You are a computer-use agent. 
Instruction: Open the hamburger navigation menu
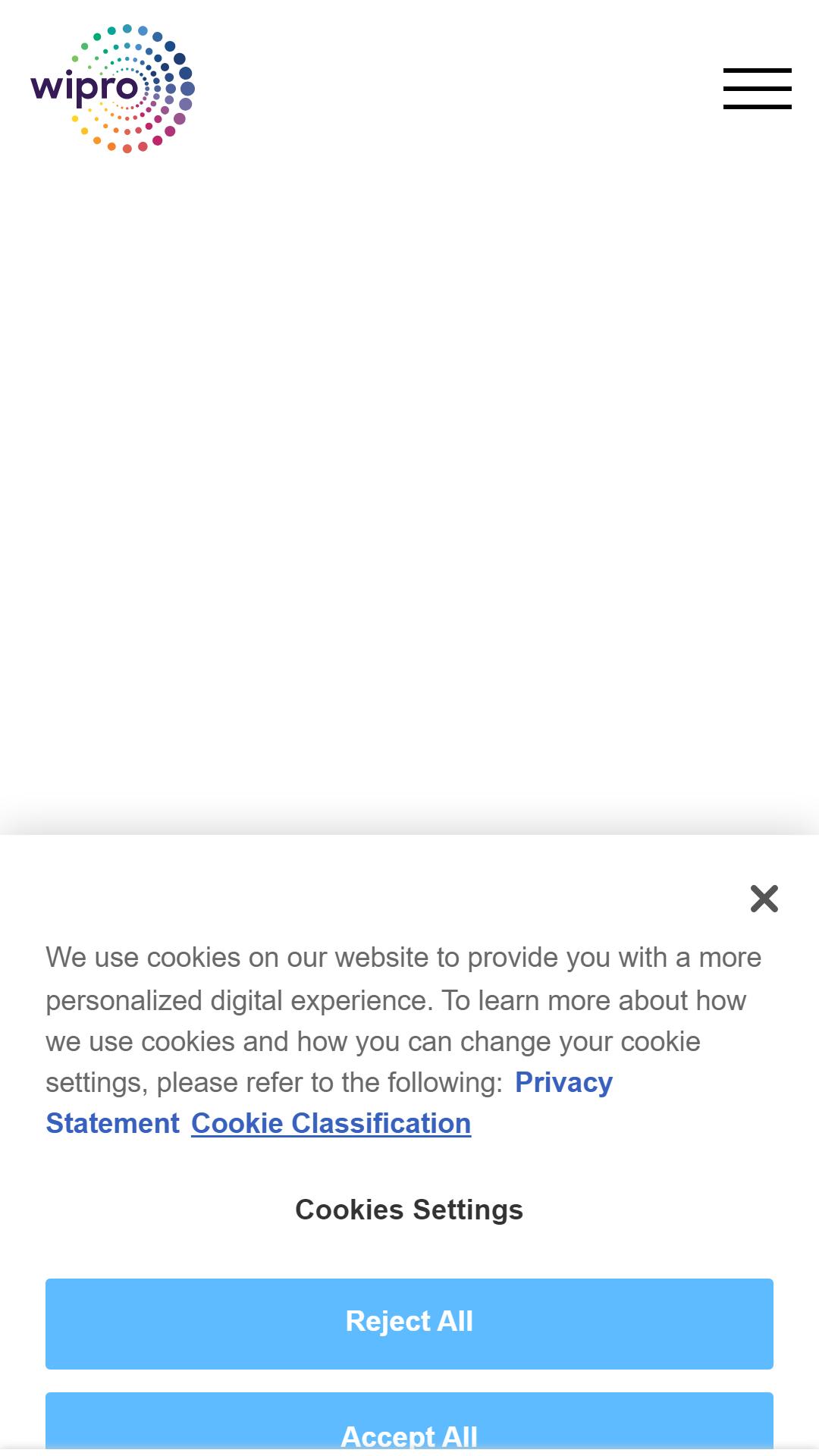click(x=757, y=89)
